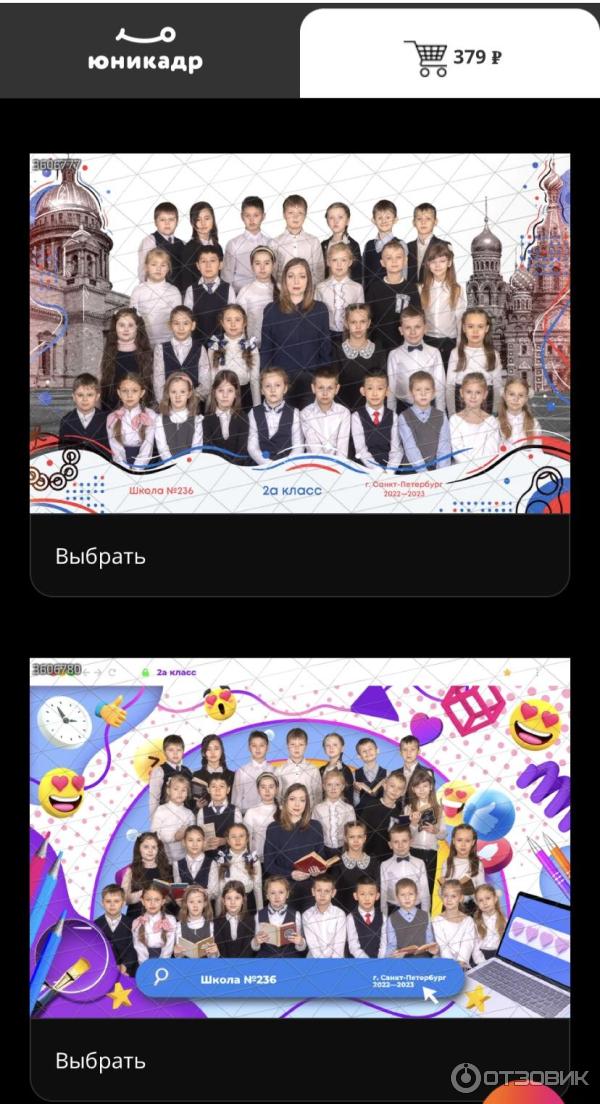Choose the emoji and laptop design photo
This screenshot has width=600, height=1104.
(x=100, y=1060)
